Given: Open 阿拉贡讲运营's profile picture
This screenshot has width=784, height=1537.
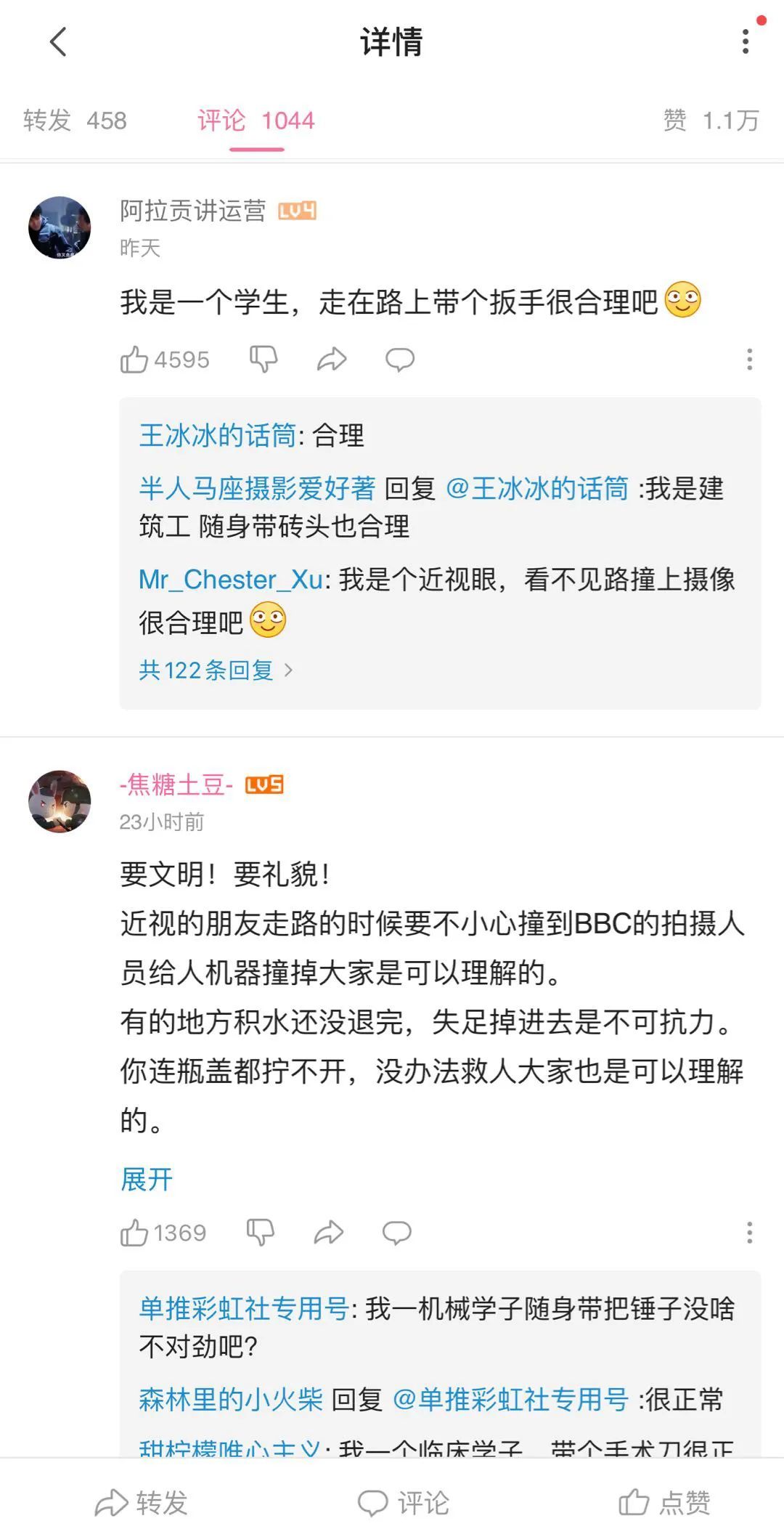Looking at the screenshot, I should (x=60, y=227).
